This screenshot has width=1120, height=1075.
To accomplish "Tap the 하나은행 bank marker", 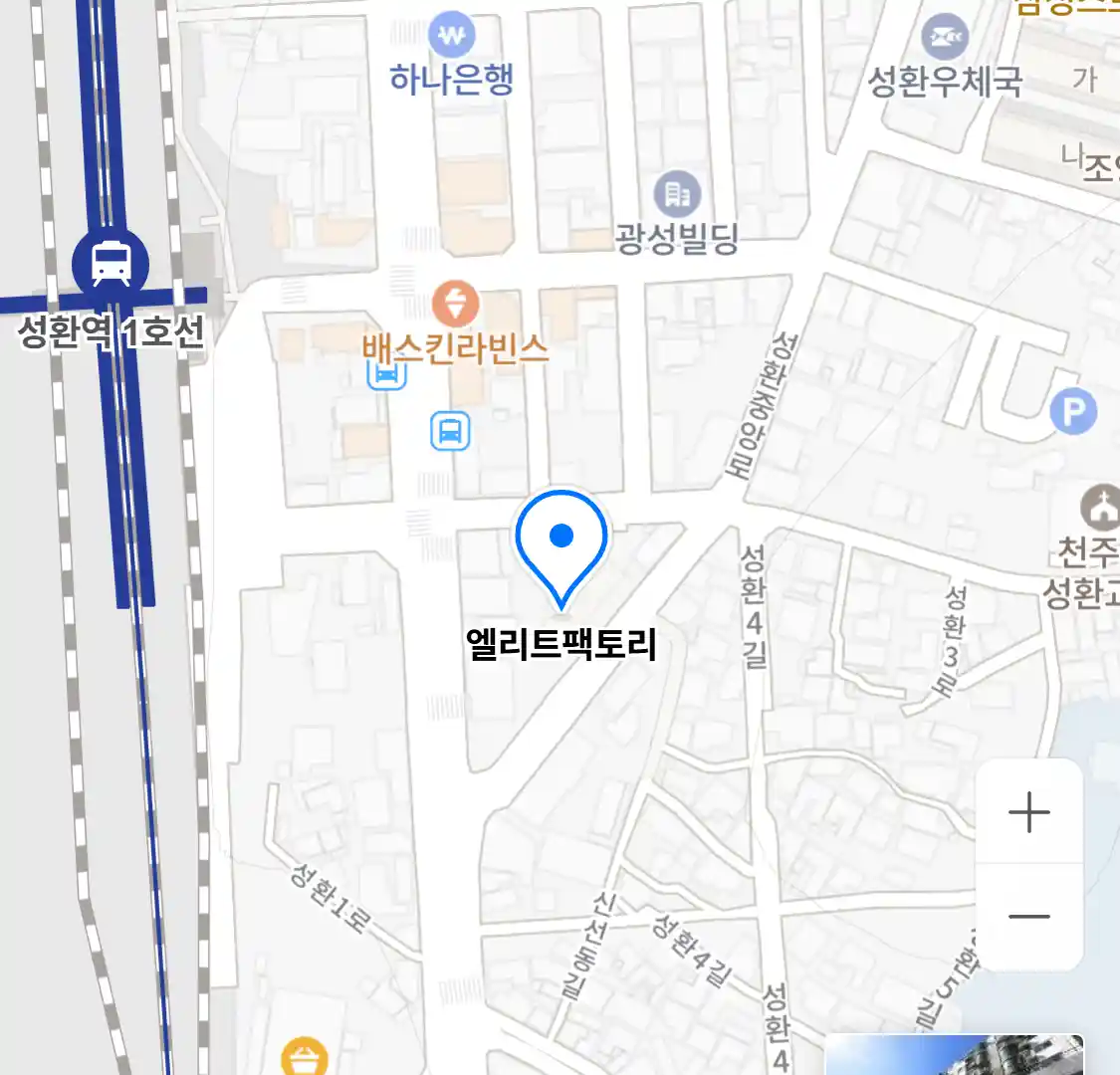I will tap(452, 38).
